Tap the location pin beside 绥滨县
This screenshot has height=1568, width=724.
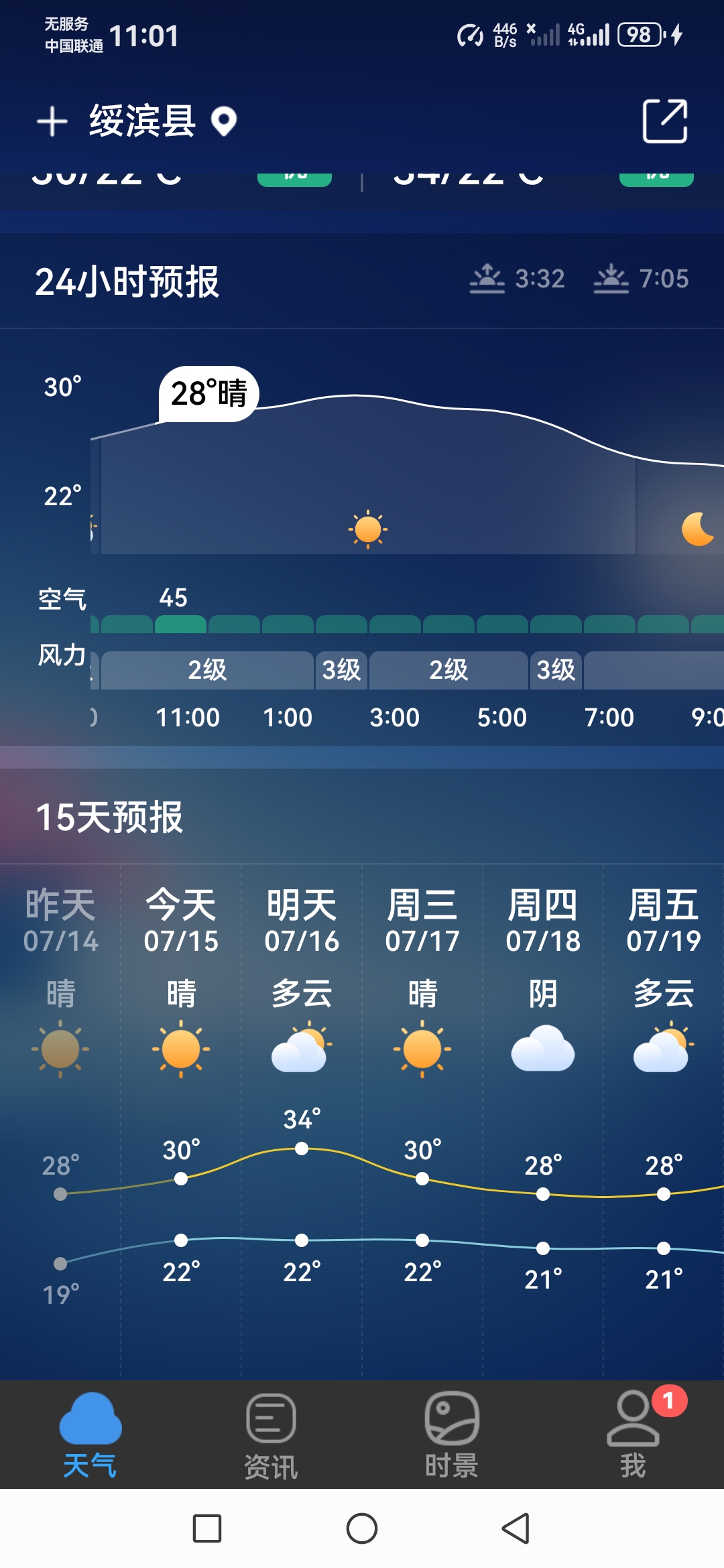click(223, 123)
